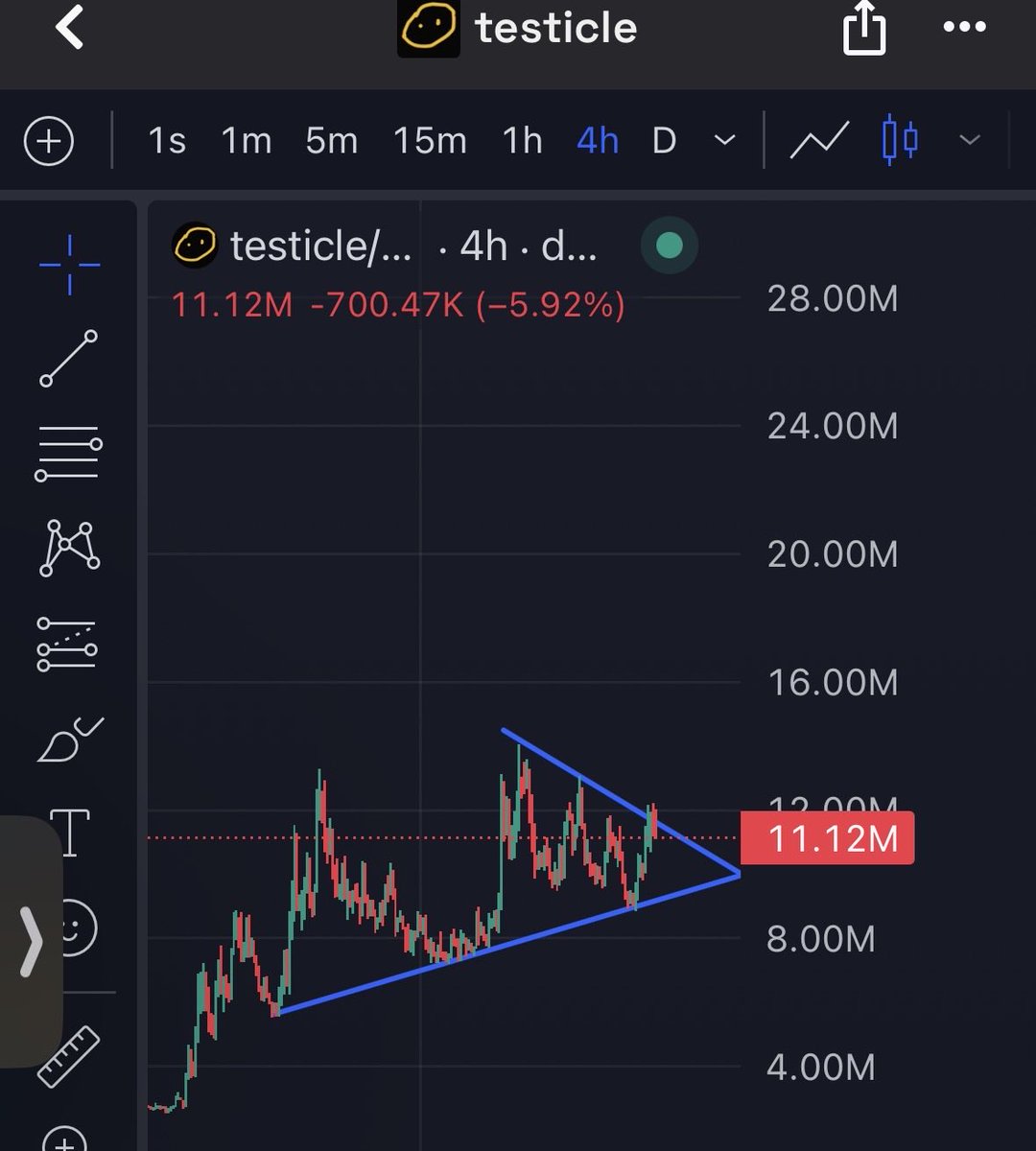Add an indicator with the plus circle
The image size is (1036, 1151).
48,142
